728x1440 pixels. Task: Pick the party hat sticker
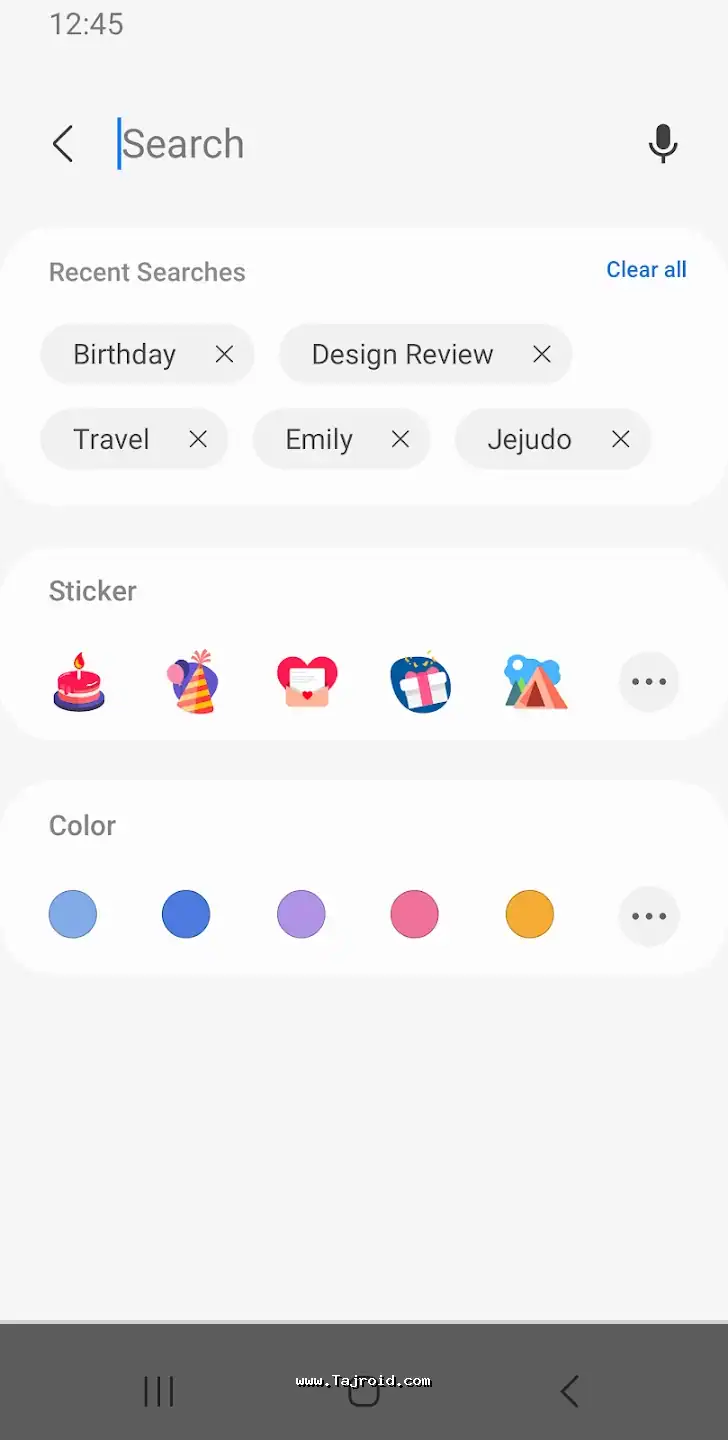(x=192, y=682)
